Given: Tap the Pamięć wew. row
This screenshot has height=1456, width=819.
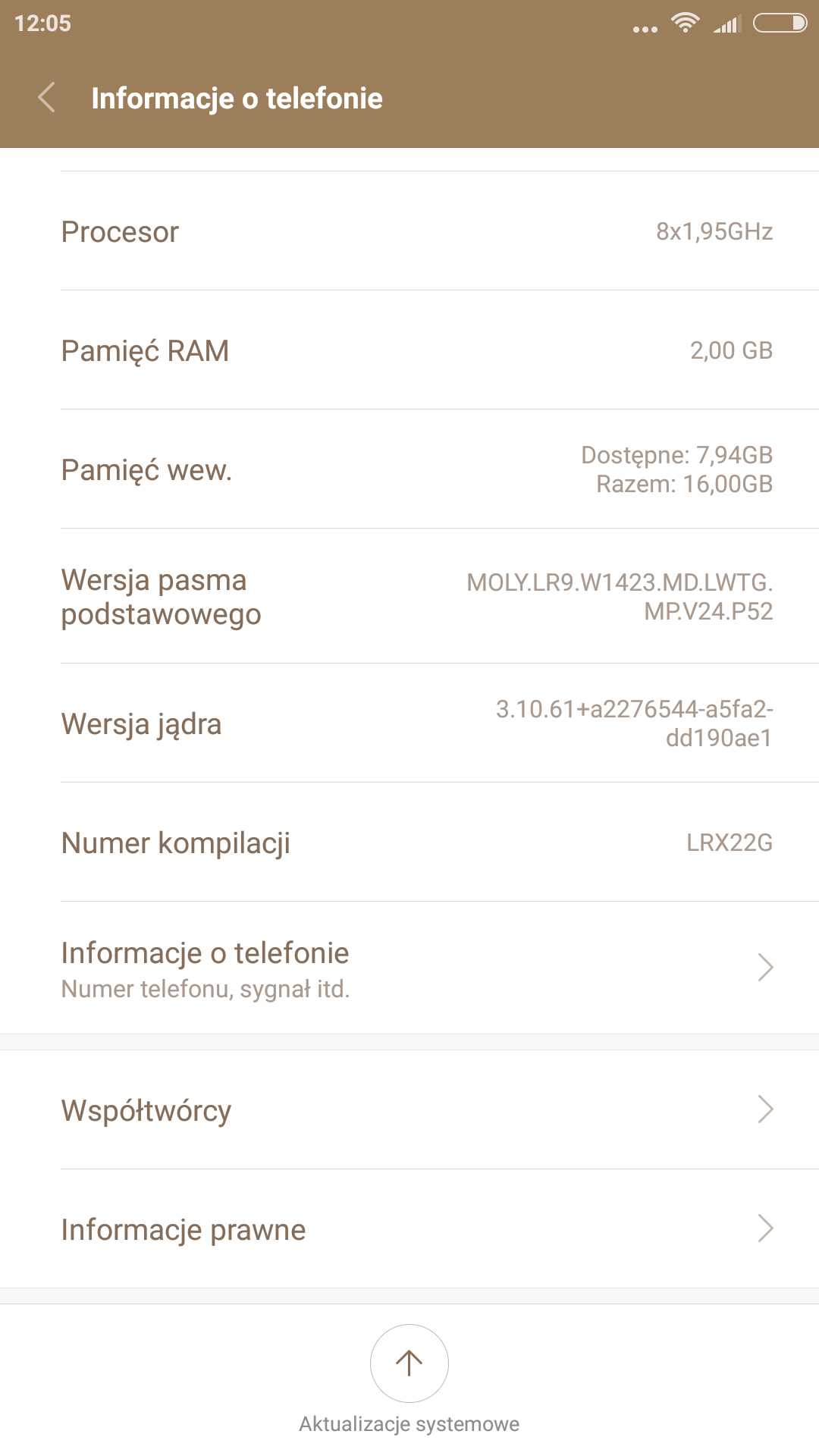Looking at the screenshot, I should pos(409,469).
